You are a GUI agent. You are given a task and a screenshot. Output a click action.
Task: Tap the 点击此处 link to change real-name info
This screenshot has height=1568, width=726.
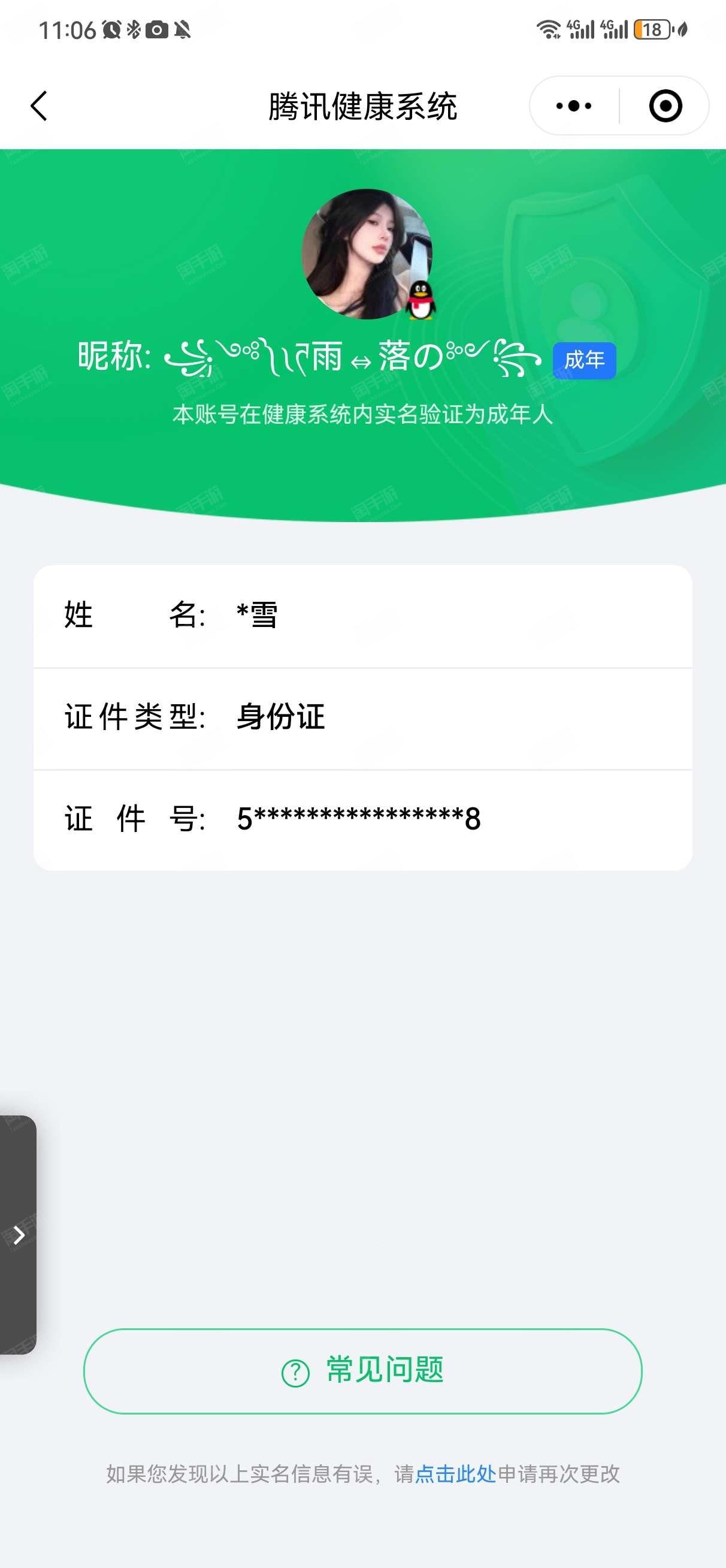(x=455, y=1474)
